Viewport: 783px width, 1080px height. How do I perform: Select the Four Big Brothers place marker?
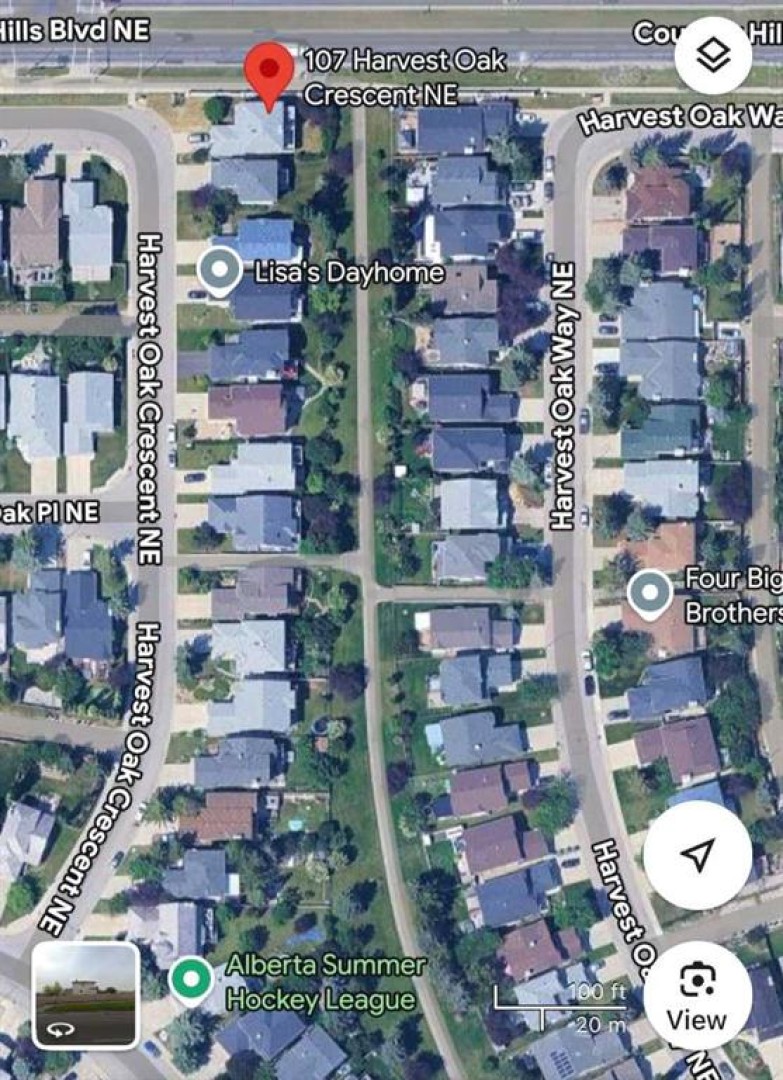(x=650, y=593)
